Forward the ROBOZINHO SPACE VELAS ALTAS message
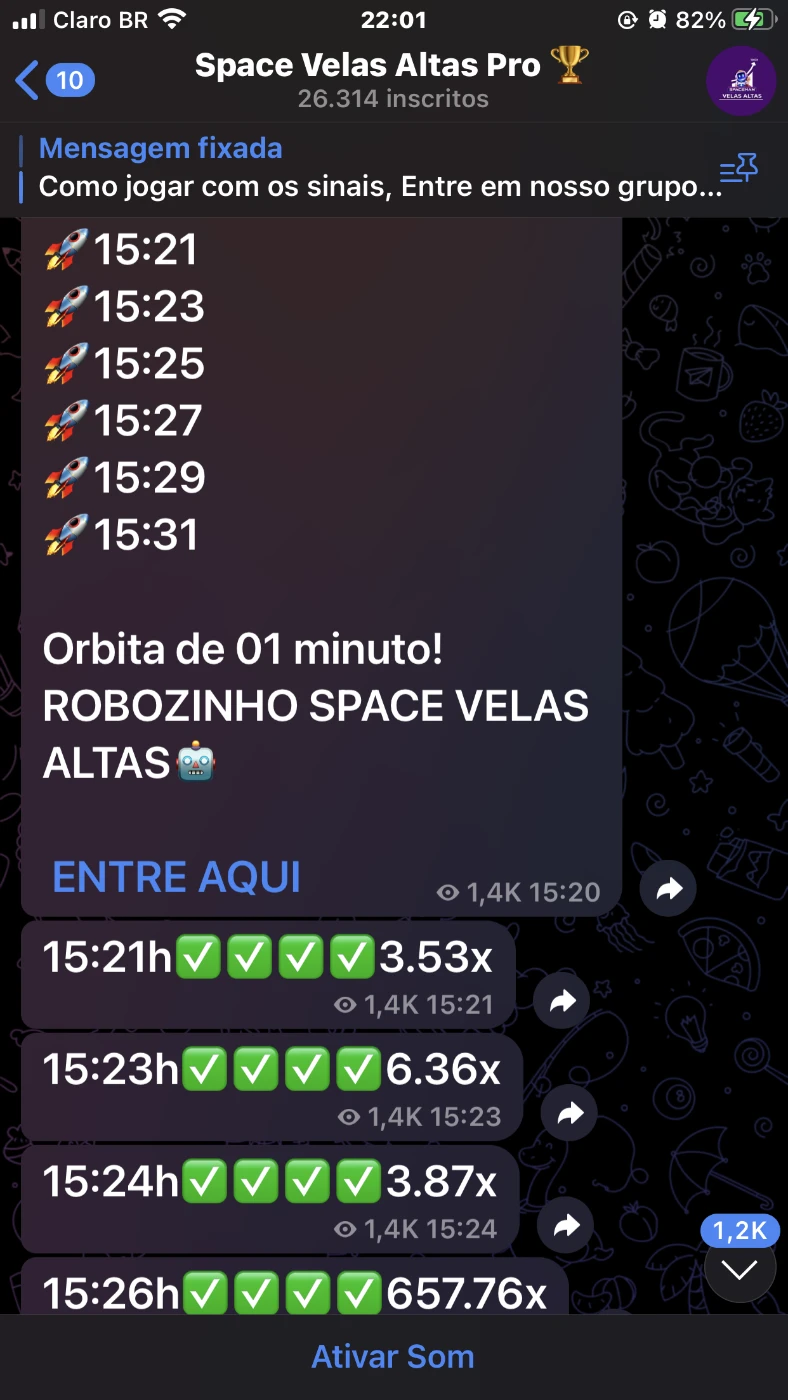788x1400 pixels. click(x=668, y=888)
